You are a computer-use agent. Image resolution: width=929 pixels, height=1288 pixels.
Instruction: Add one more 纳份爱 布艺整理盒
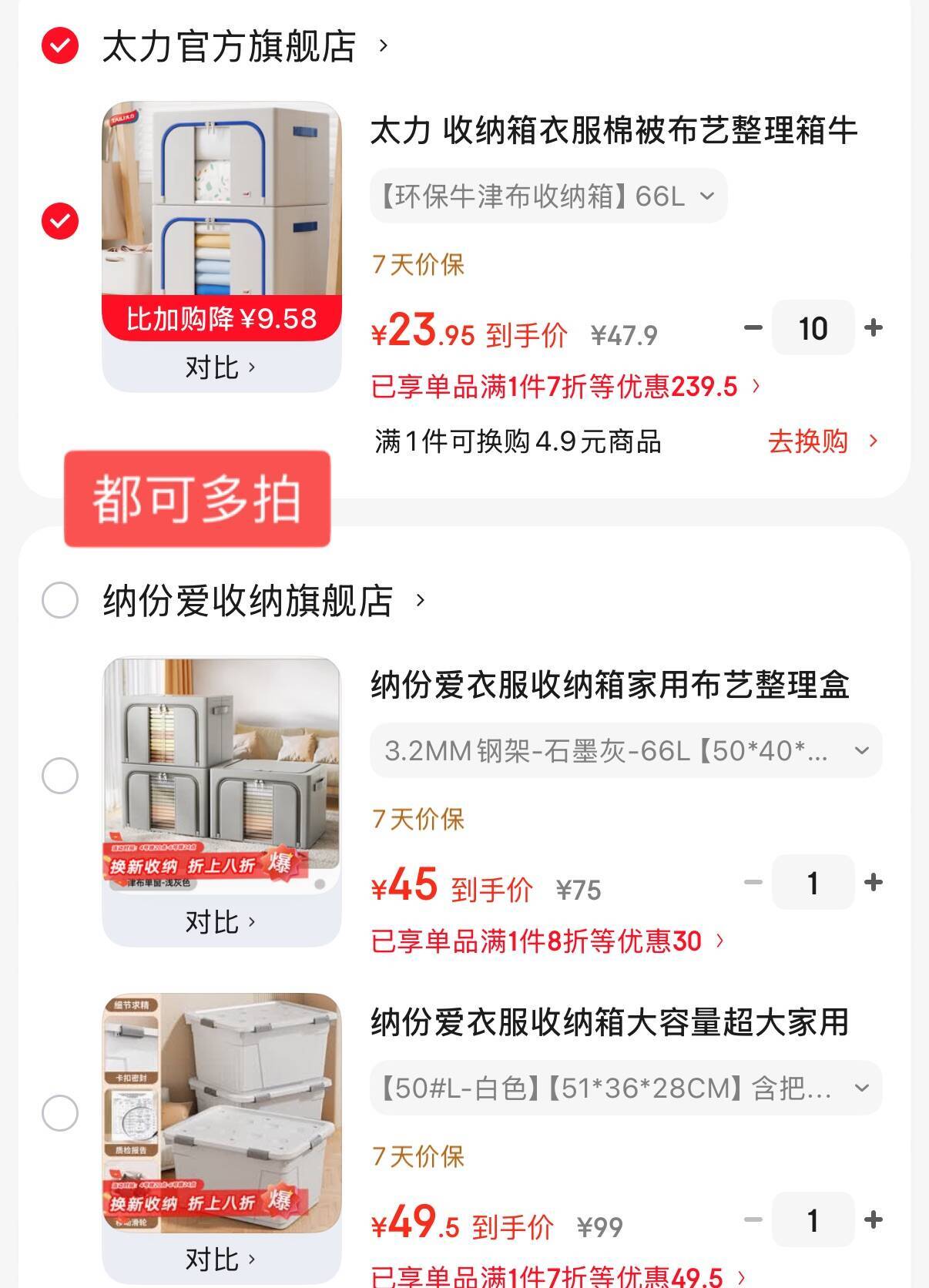click(873, 883)
